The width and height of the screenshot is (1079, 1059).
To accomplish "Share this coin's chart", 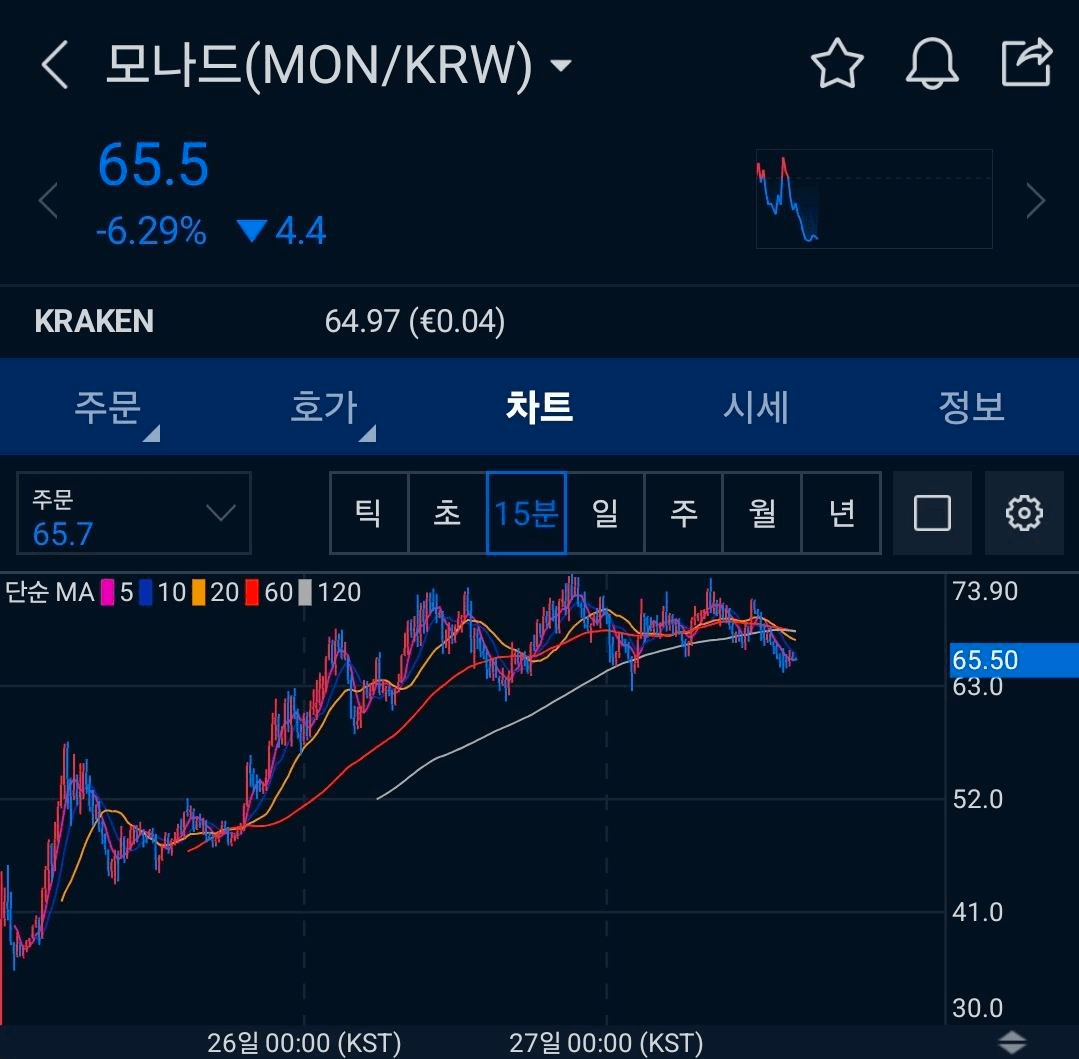I will [1027, 64].
